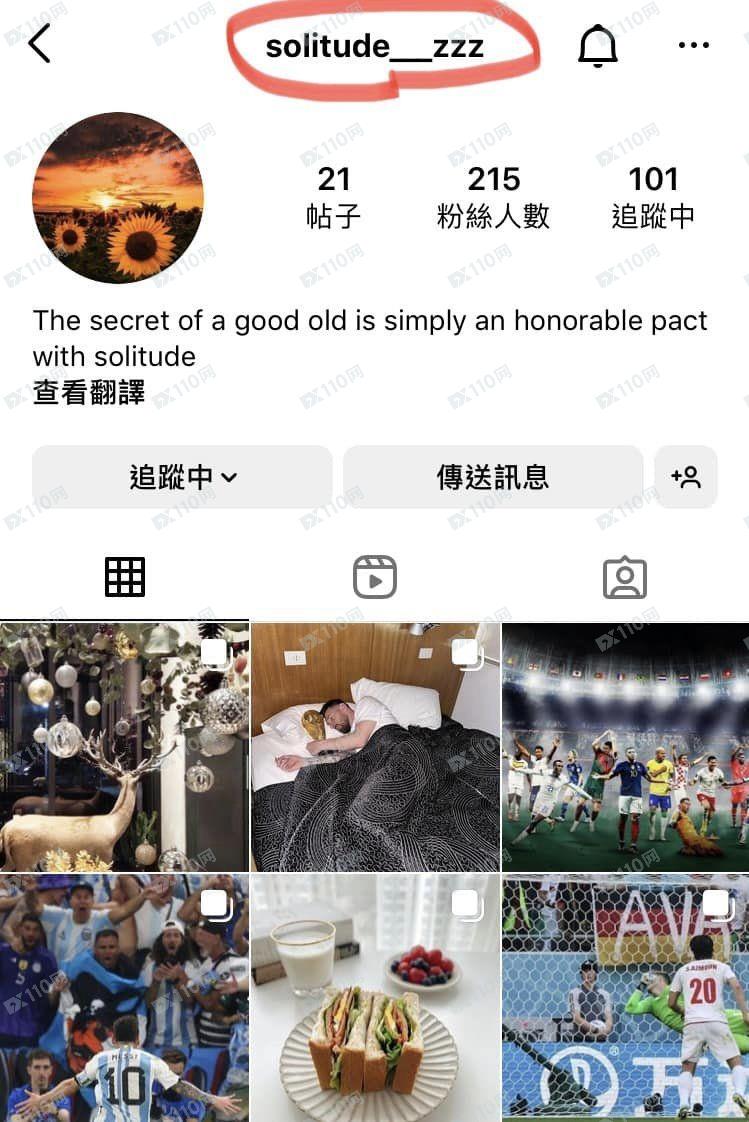Open the sandwich and milk post

point(375,998)
